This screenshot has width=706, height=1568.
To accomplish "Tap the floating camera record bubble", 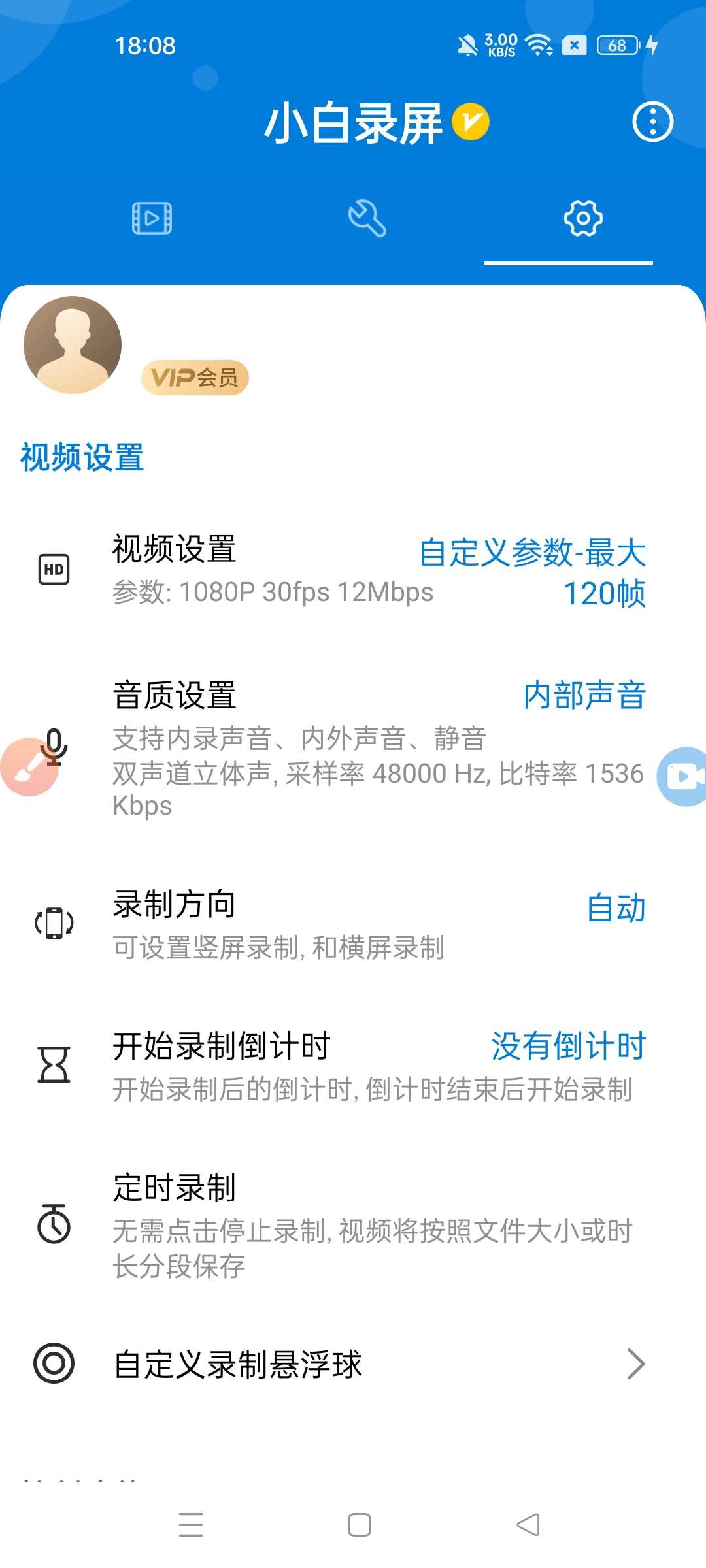I will pos(682,776).
